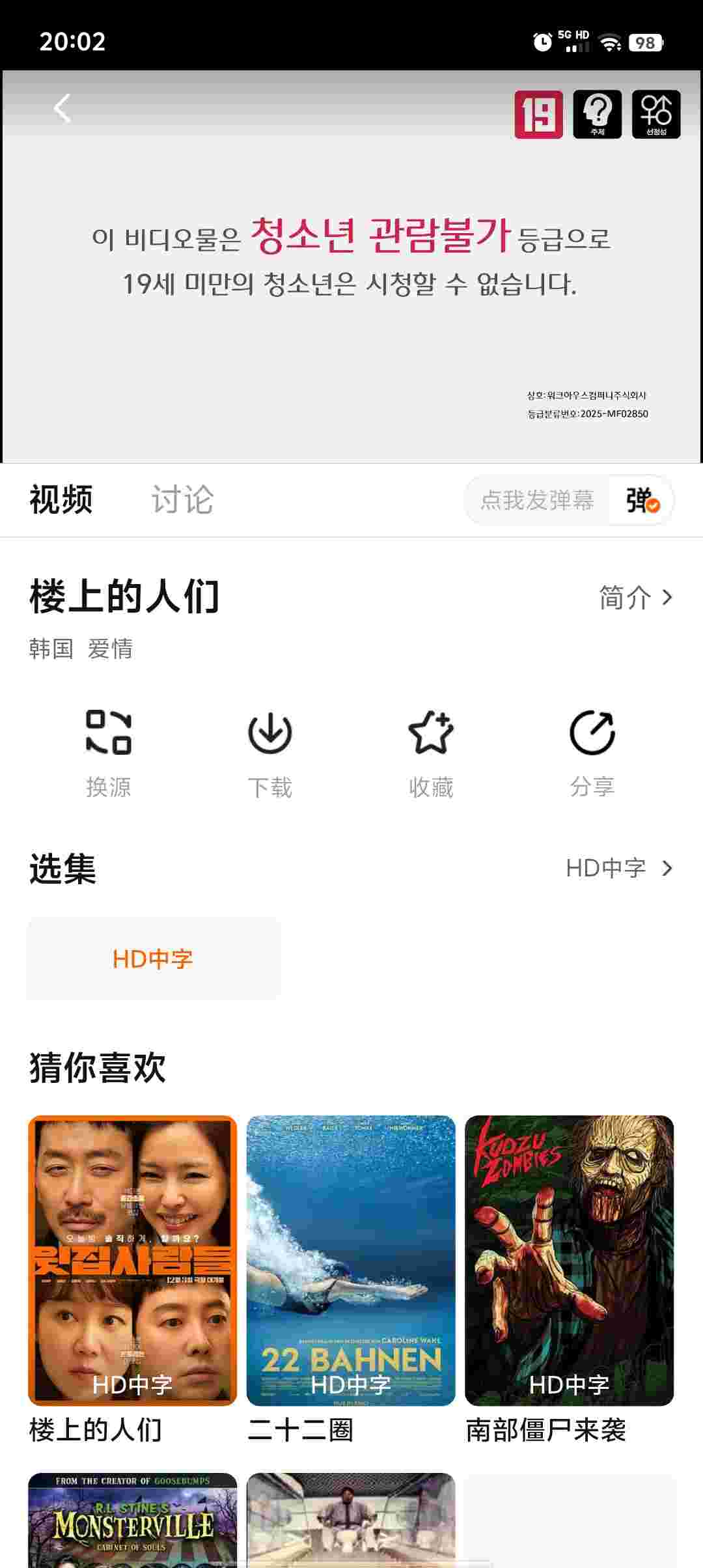The width and height of the screenshot is (703, 1568).
Task: Open the 南部僵尸来袭 movie card
Action: click(569, 1260)
